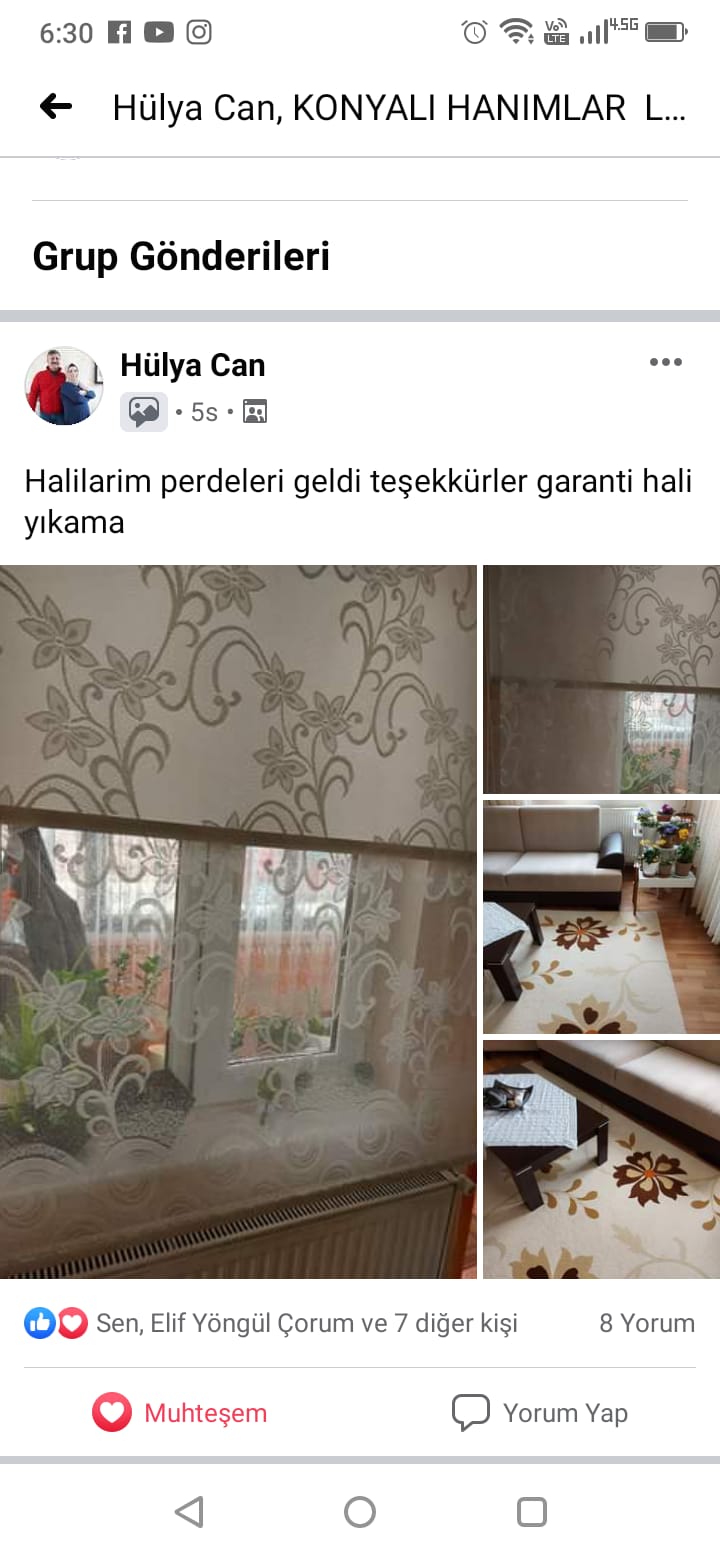Go back using the top arrow

point(56,107)
